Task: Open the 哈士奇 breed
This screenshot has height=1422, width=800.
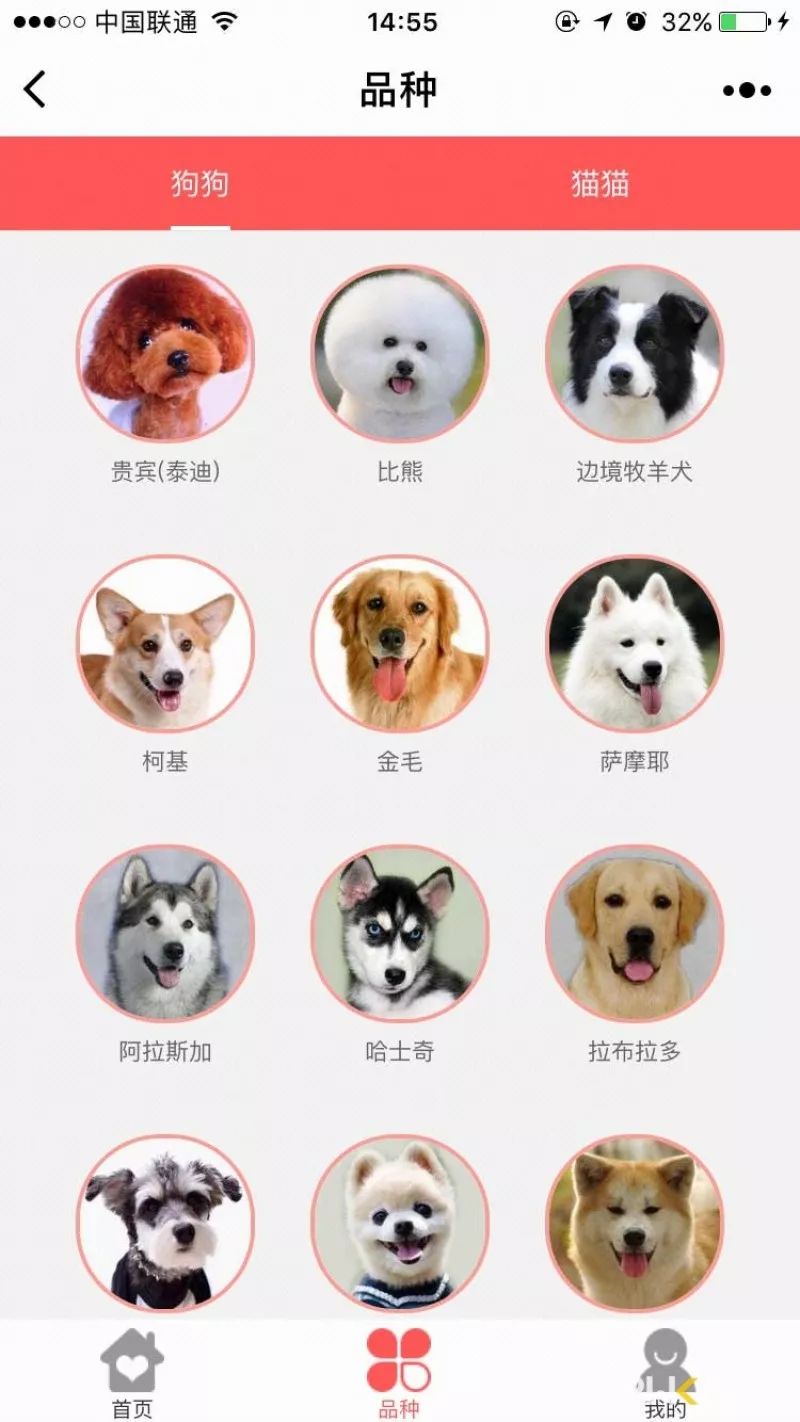Action: (x=400, y=933)
